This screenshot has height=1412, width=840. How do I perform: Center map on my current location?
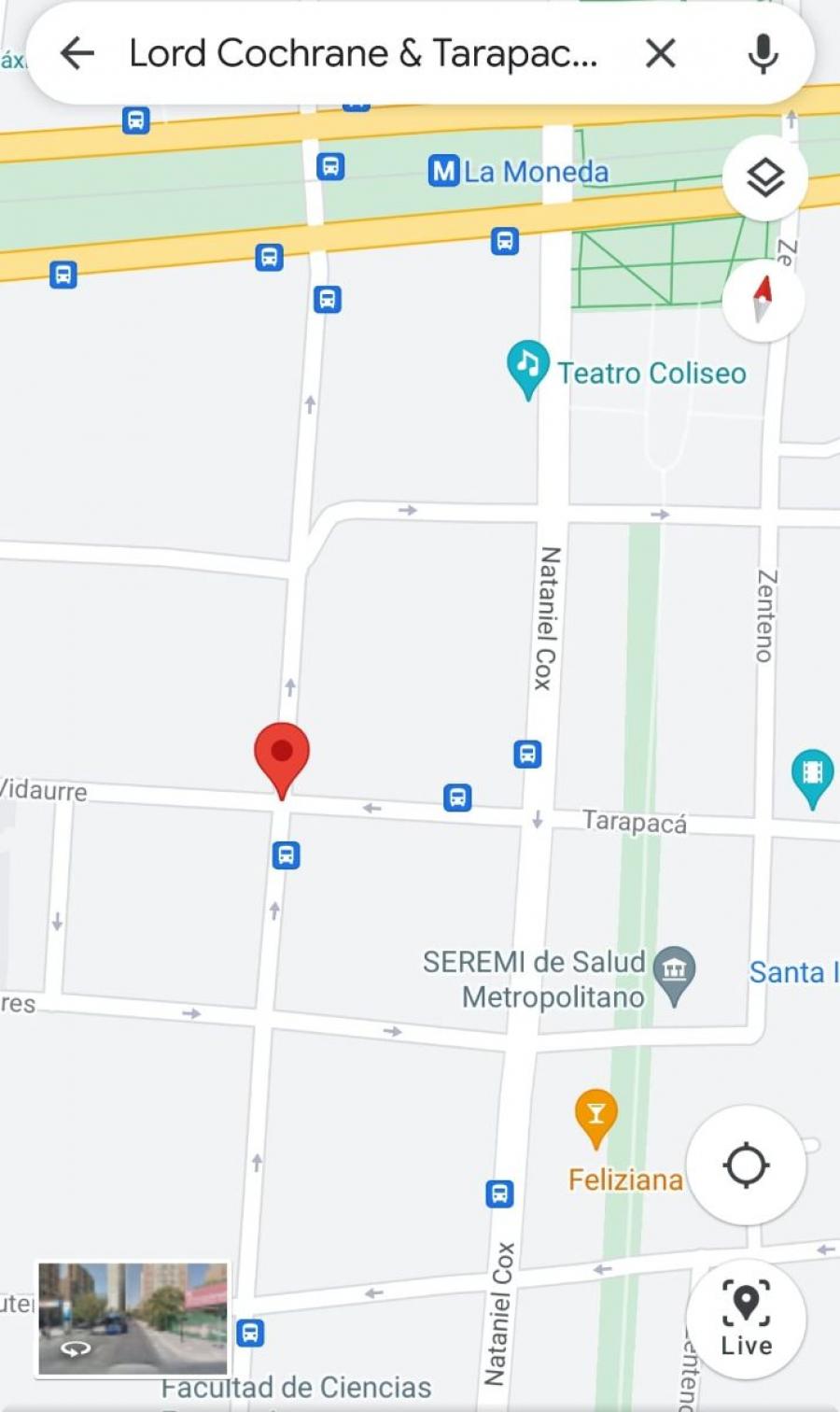click(x=746, y=1165)
